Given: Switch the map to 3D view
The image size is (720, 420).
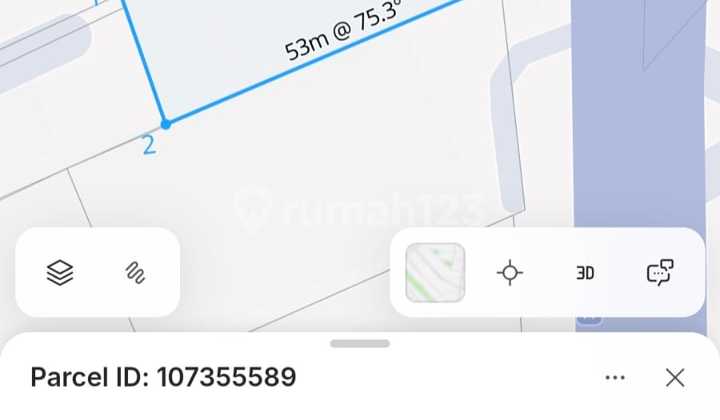Looking at the screenshot, I should [585, 272].
